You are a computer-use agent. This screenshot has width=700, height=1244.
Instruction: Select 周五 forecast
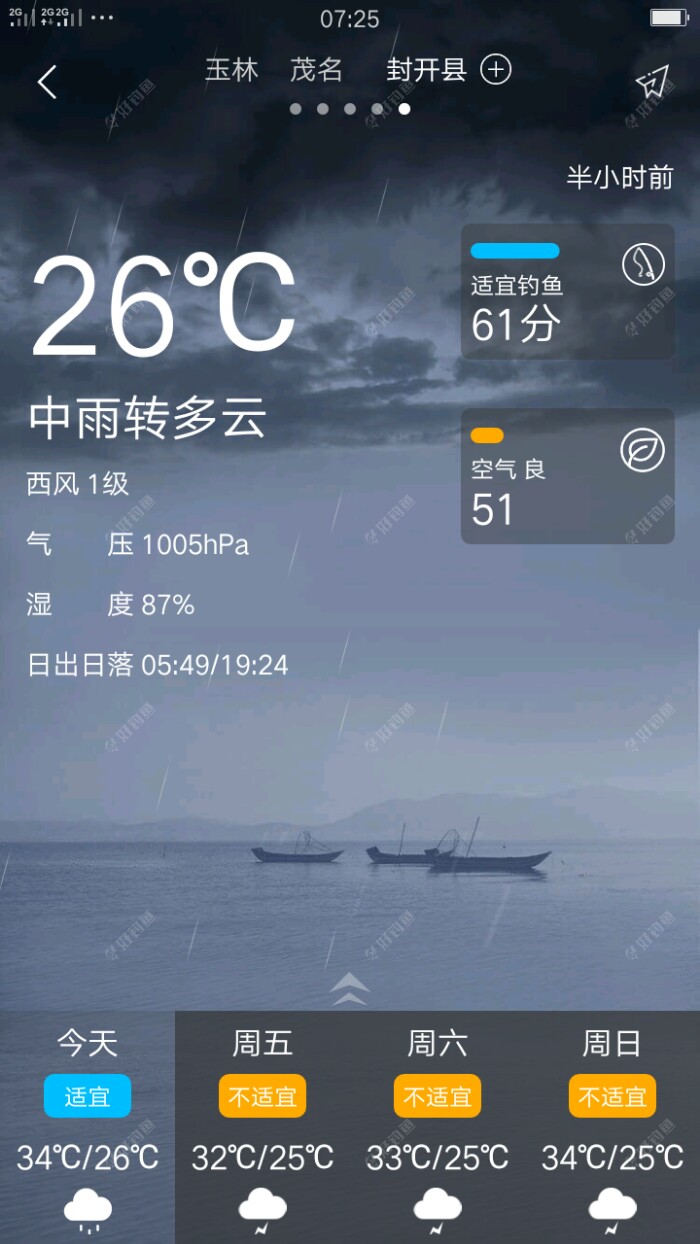[x=262, y=1127]
